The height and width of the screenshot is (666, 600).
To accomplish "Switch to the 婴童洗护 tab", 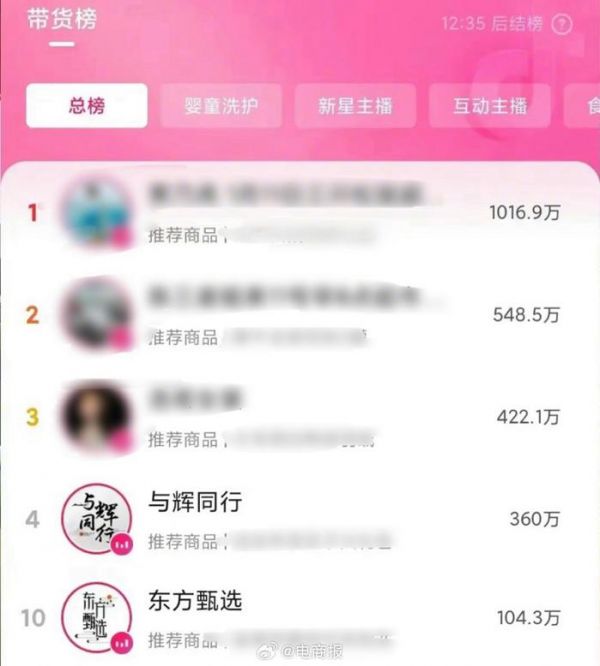I will tap(221, 106).
